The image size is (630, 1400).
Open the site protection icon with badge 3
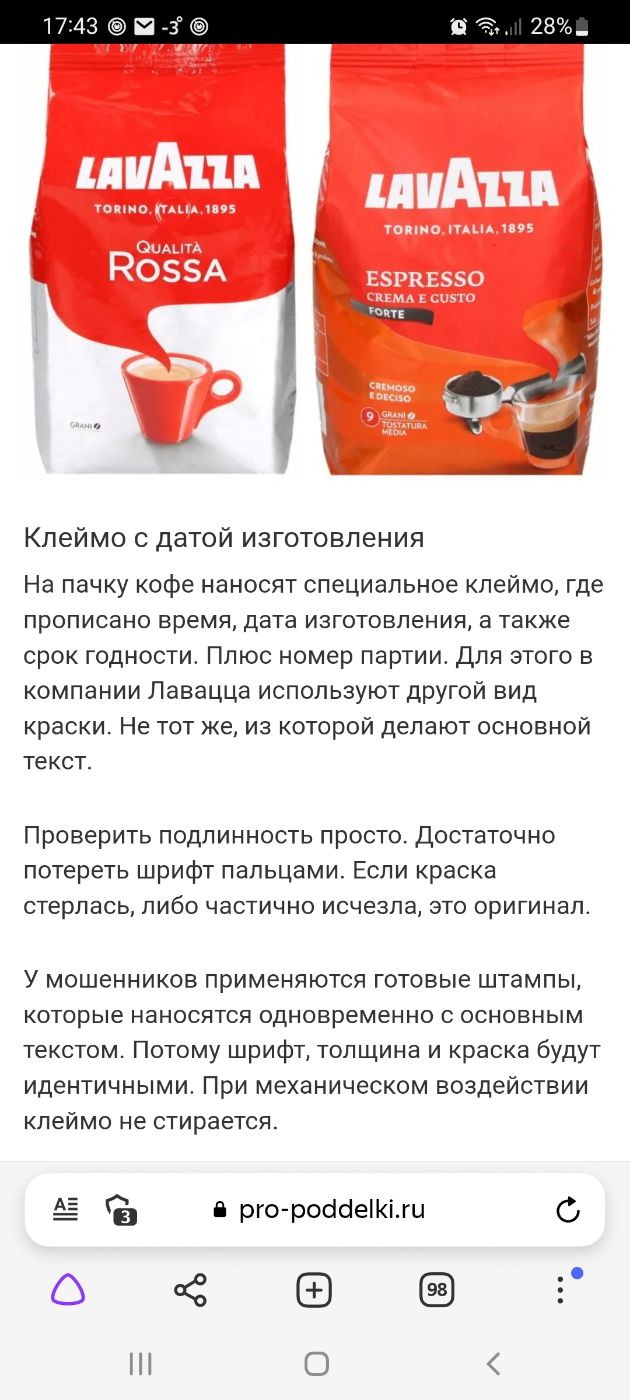(121, 1210)
